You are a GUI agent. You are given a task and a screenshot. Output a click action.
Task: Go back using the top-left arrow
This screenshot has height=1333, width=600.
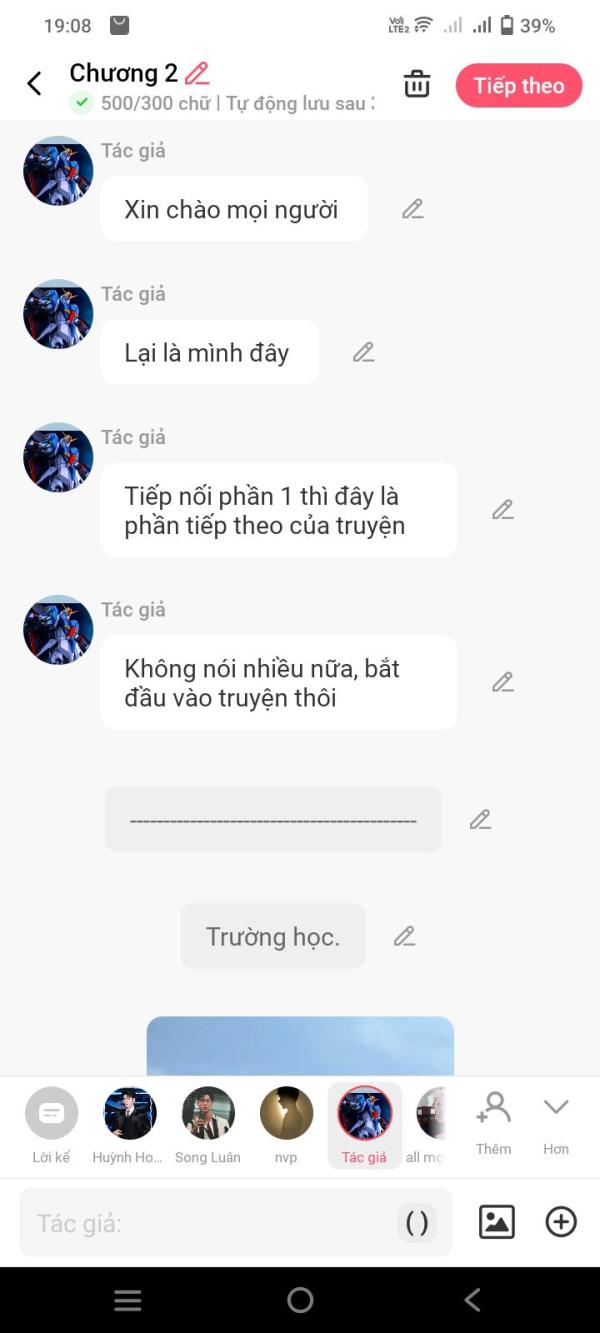tap(34, 84)
